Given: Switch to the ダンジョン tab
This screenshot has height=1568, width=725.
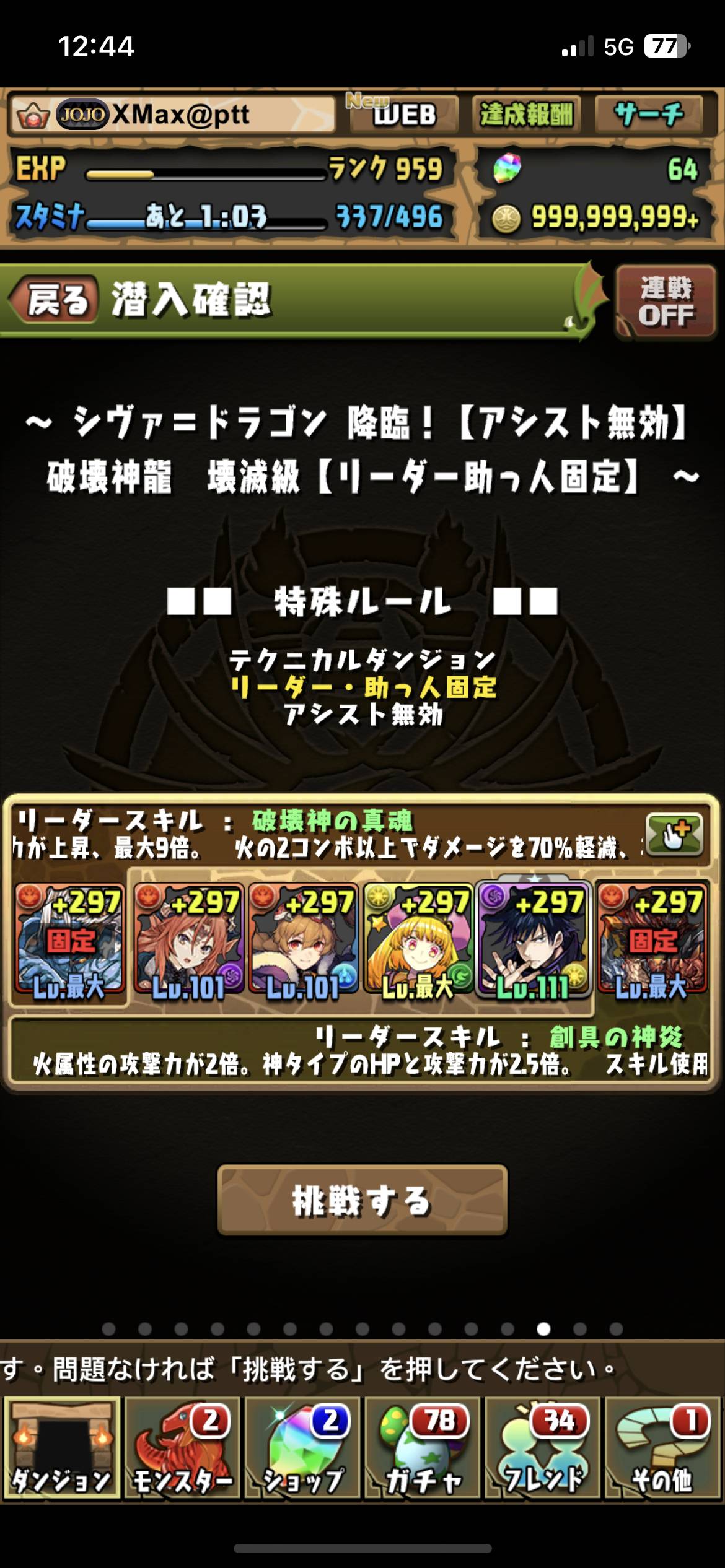Looking at the screenshot, I should pos(61,1448).
